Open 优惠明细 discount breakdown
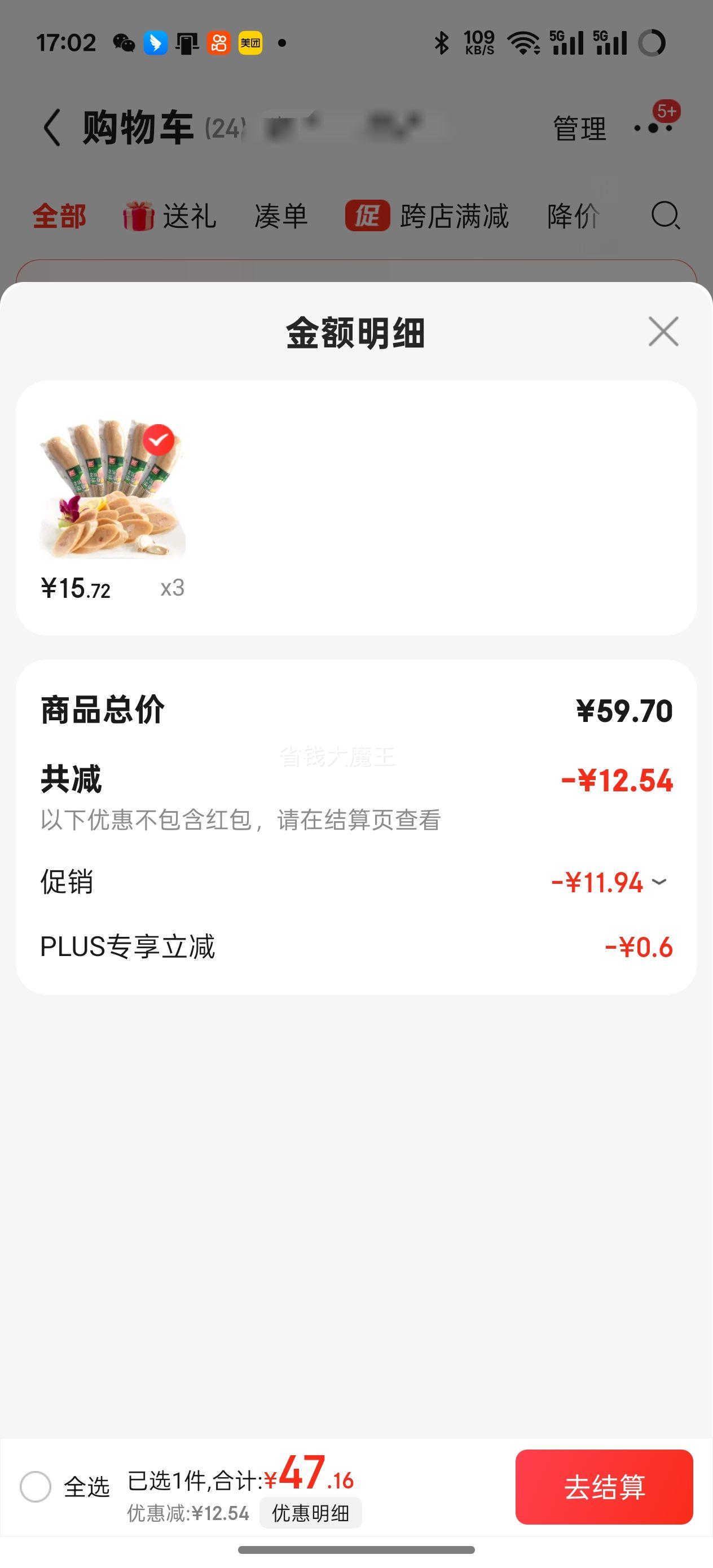Image resolution: width=713 pixels, height=1568 pixels. pyautogui.click(x=312, y=1512)
